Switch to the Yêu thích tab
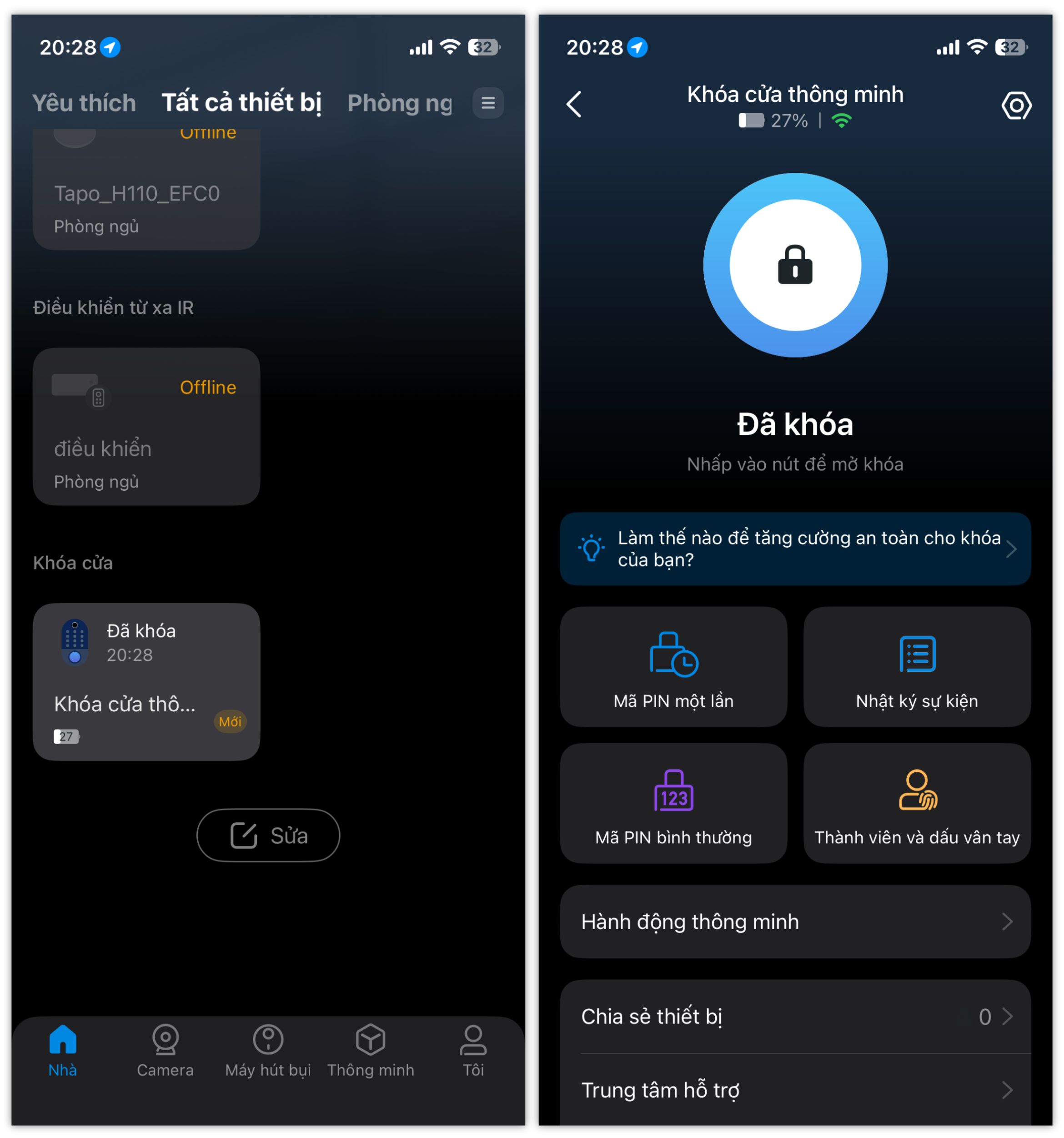Screen dimensions: 1064x1138 [84, 103]
